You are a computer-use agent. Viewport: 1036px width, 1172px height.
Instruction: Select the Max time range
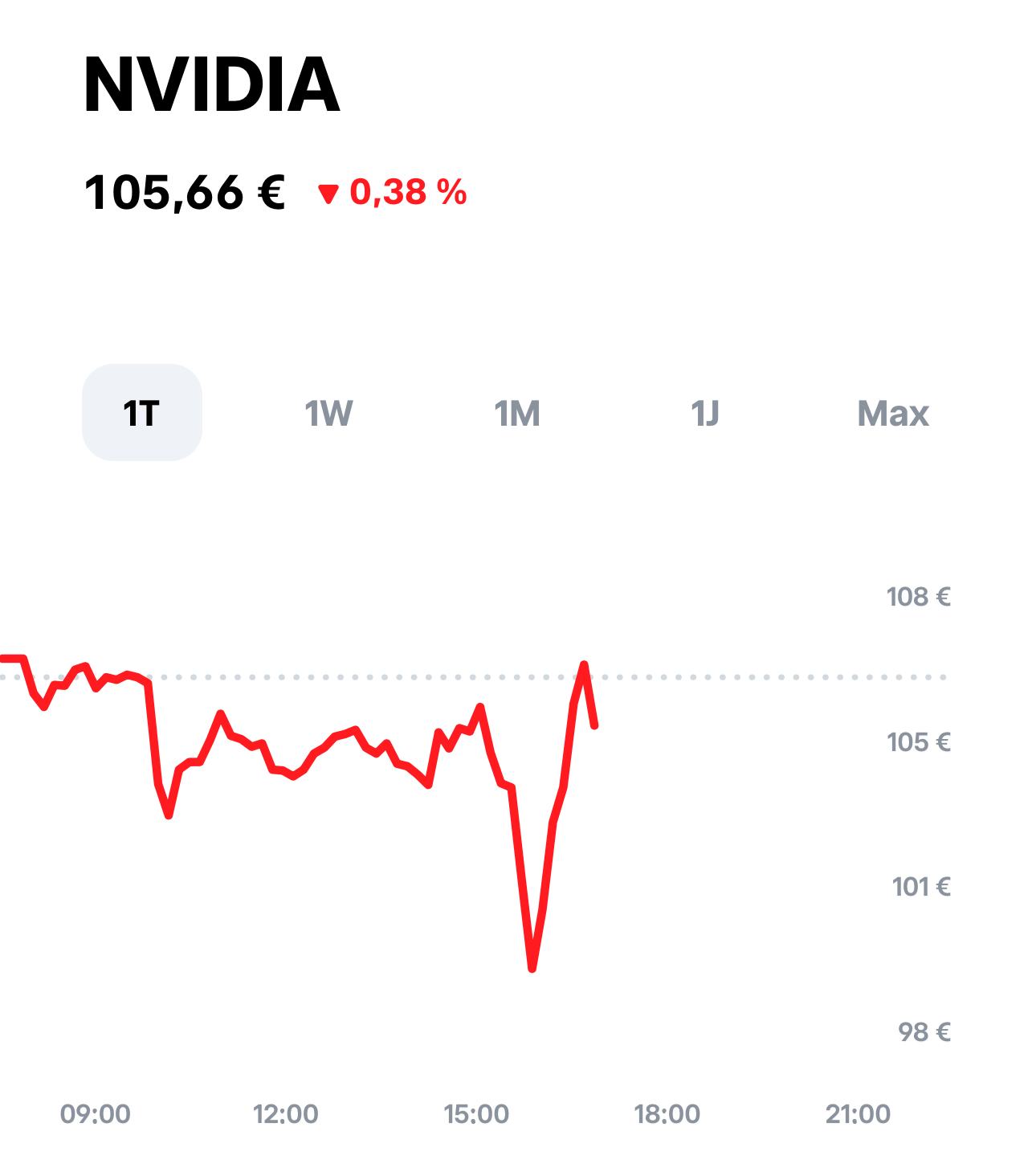point(893,413)
